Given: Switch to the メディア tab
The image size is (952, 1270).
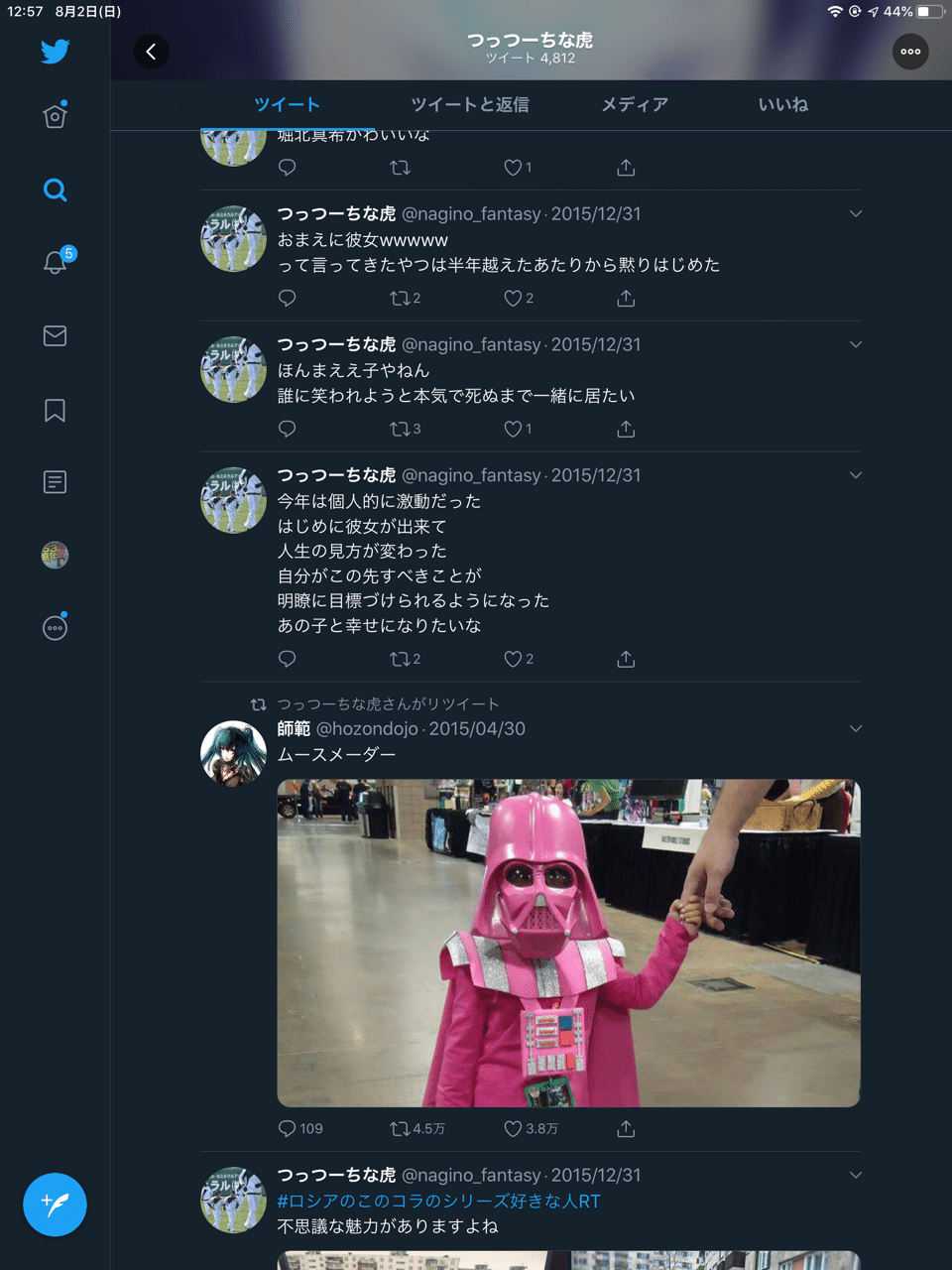Looking at the screenshot, I should pyautogui.click(x=635, y=104).
